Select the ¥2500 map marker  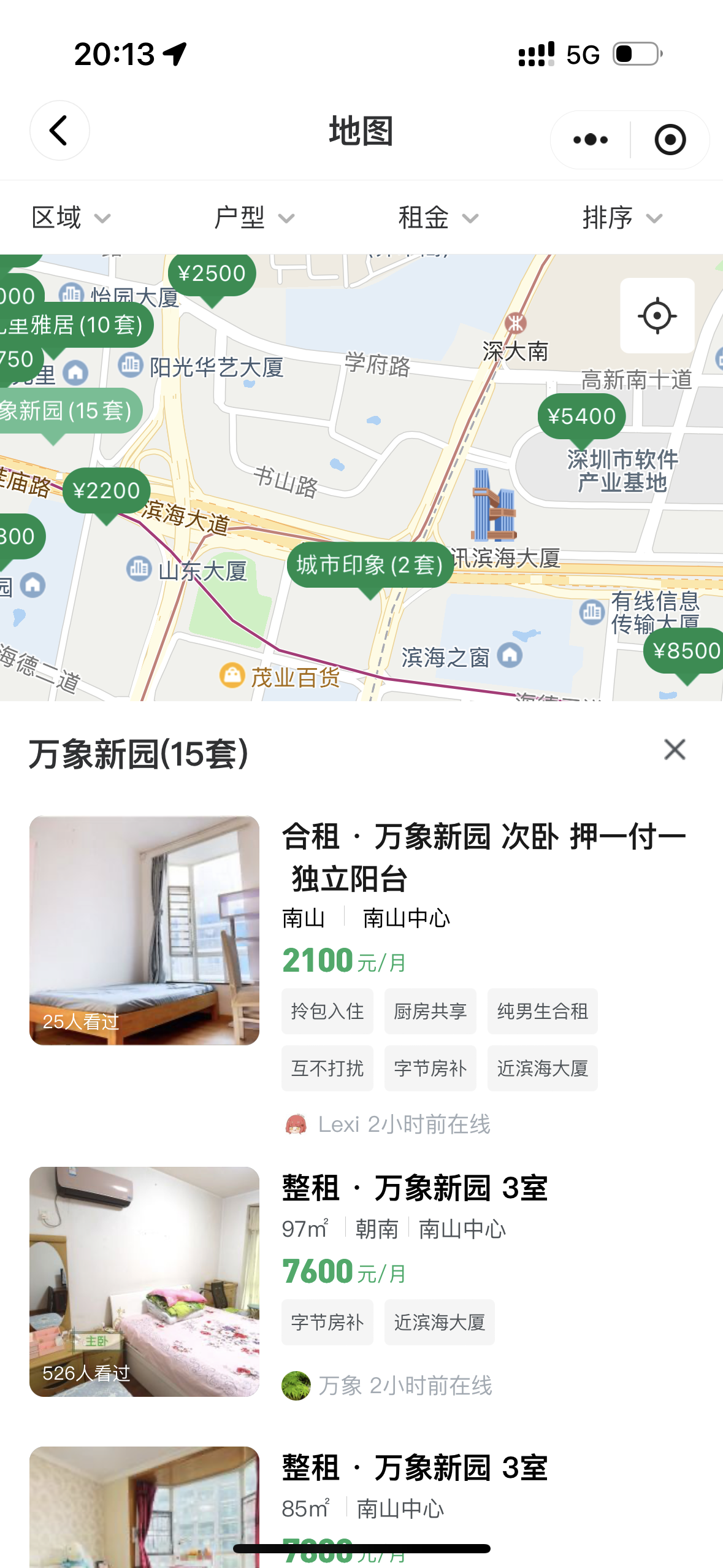[212, 274]
